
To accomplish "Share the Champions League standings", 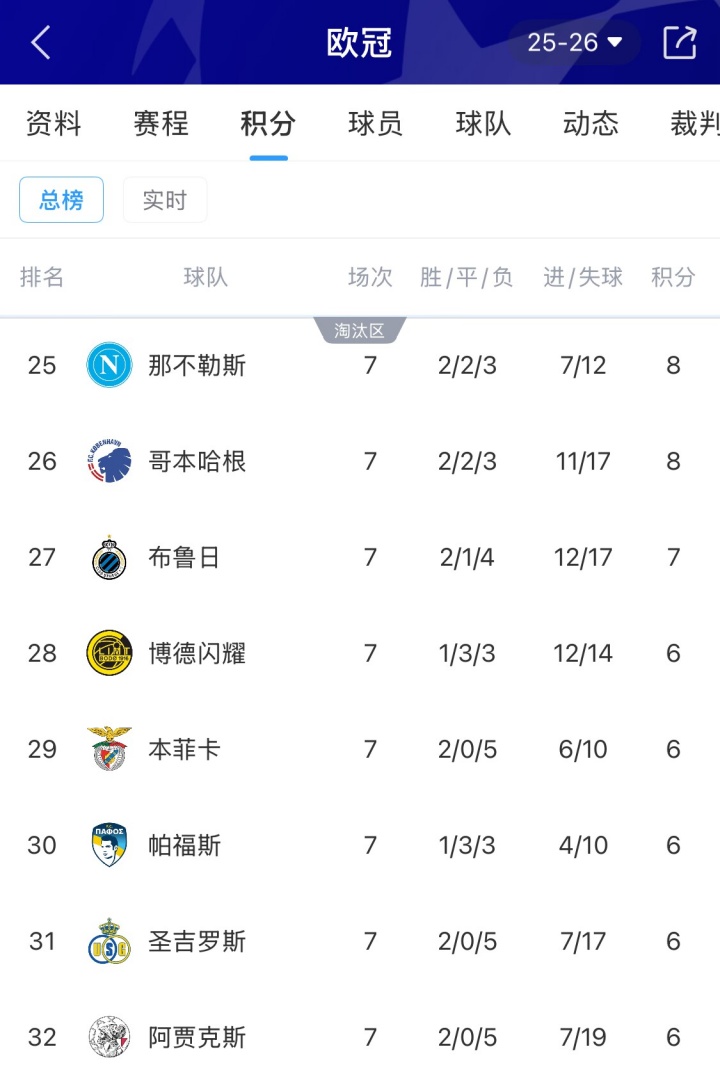I will [680, 43].
